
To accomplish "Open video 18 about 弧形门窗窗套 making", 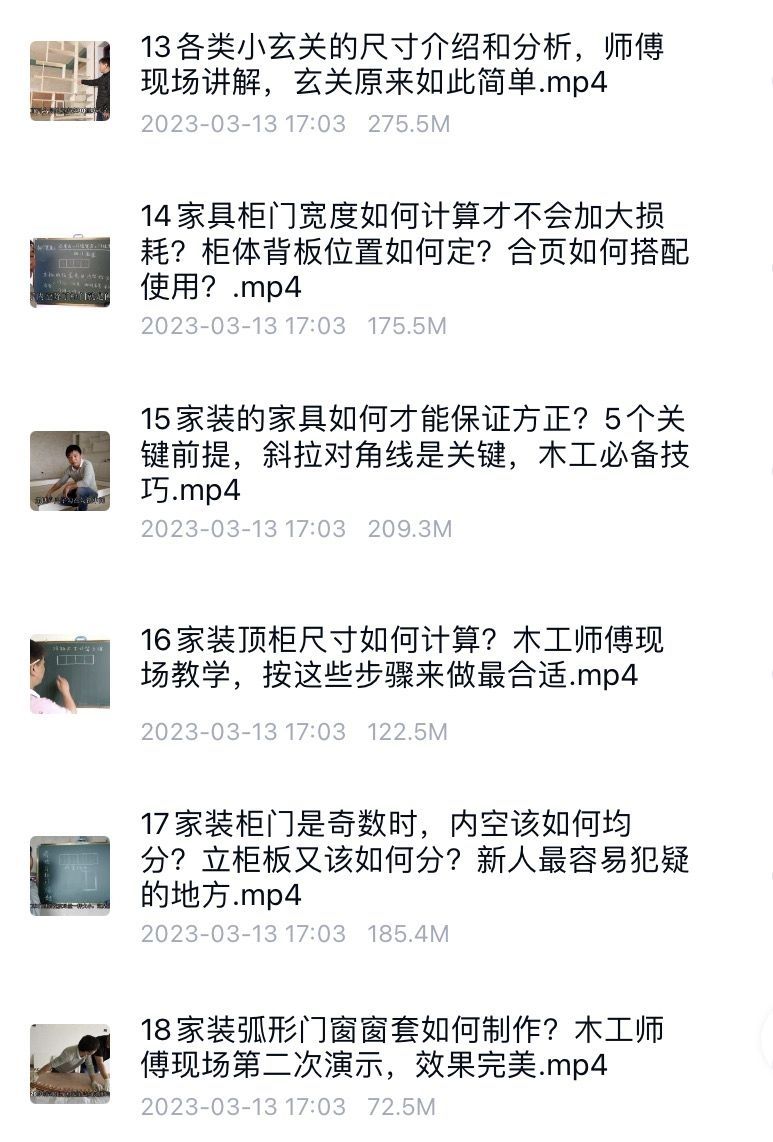I will click(402, 1047).
